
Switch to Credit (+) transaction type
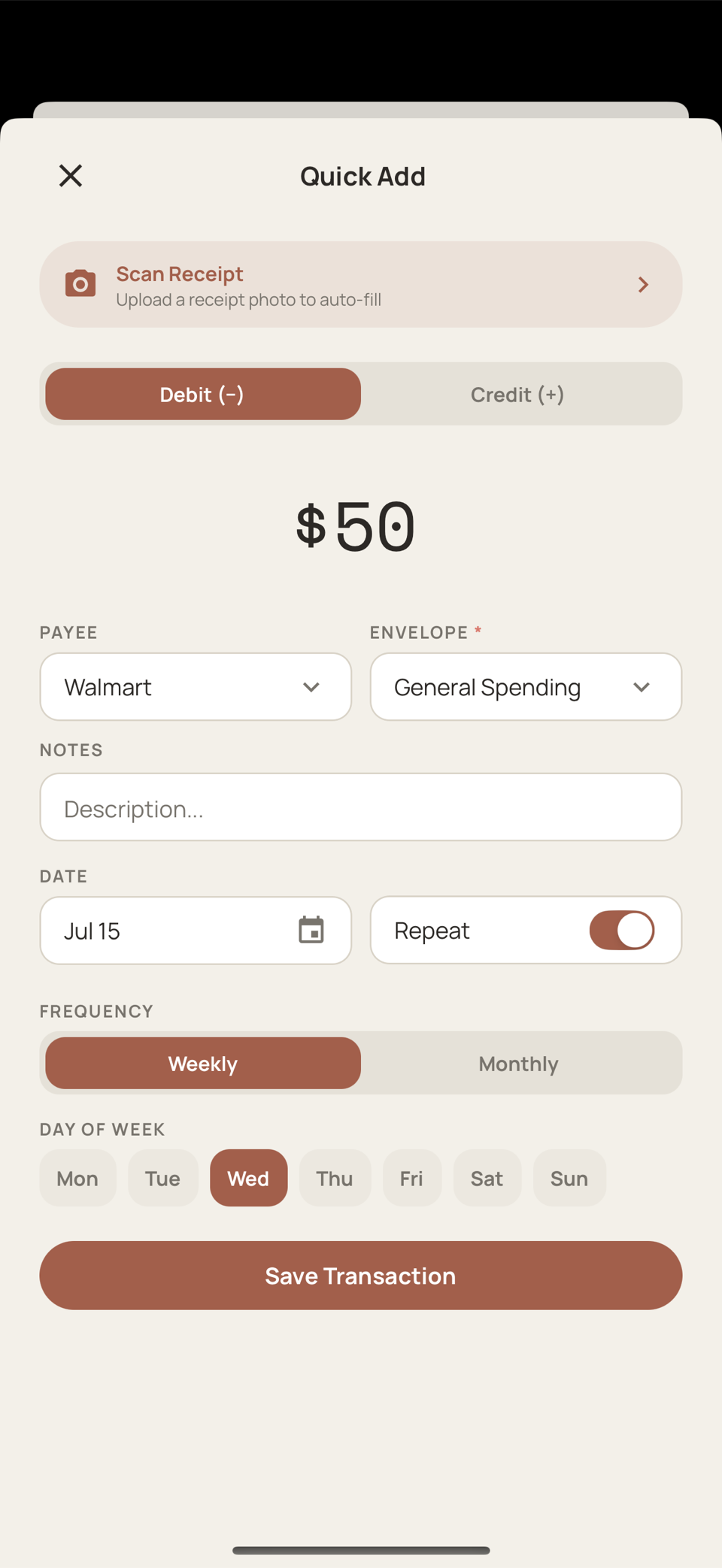click(518, 394)
